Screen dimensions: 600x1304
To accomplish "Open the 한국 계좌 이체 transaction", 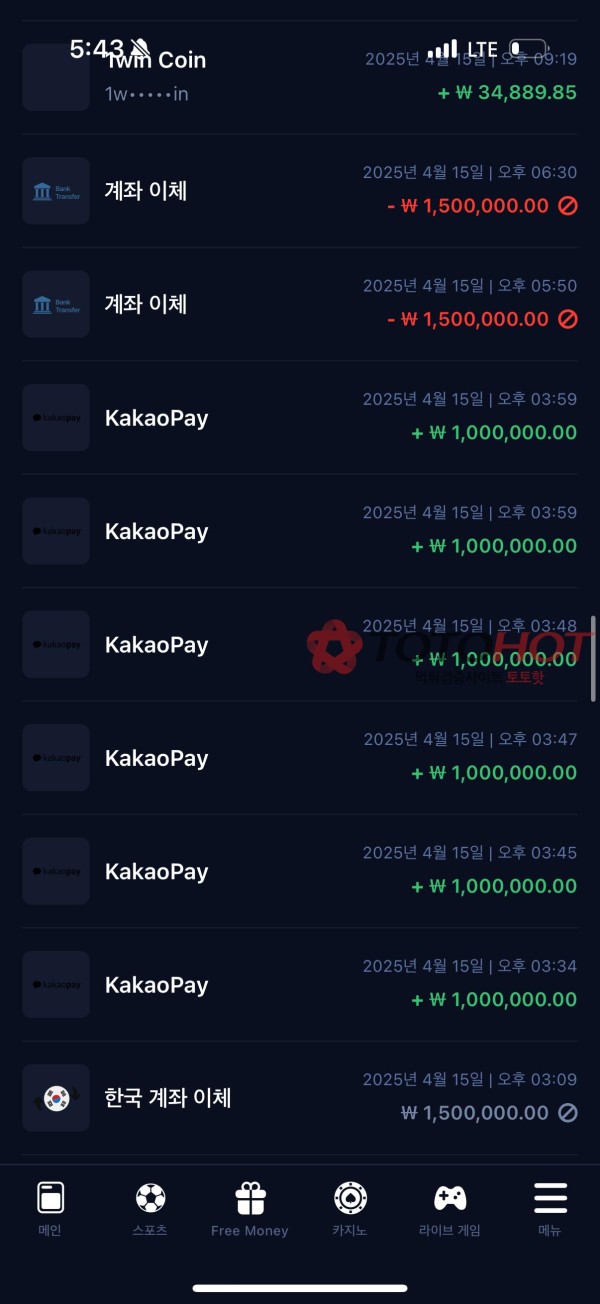I will click(x=300, y=1097).
